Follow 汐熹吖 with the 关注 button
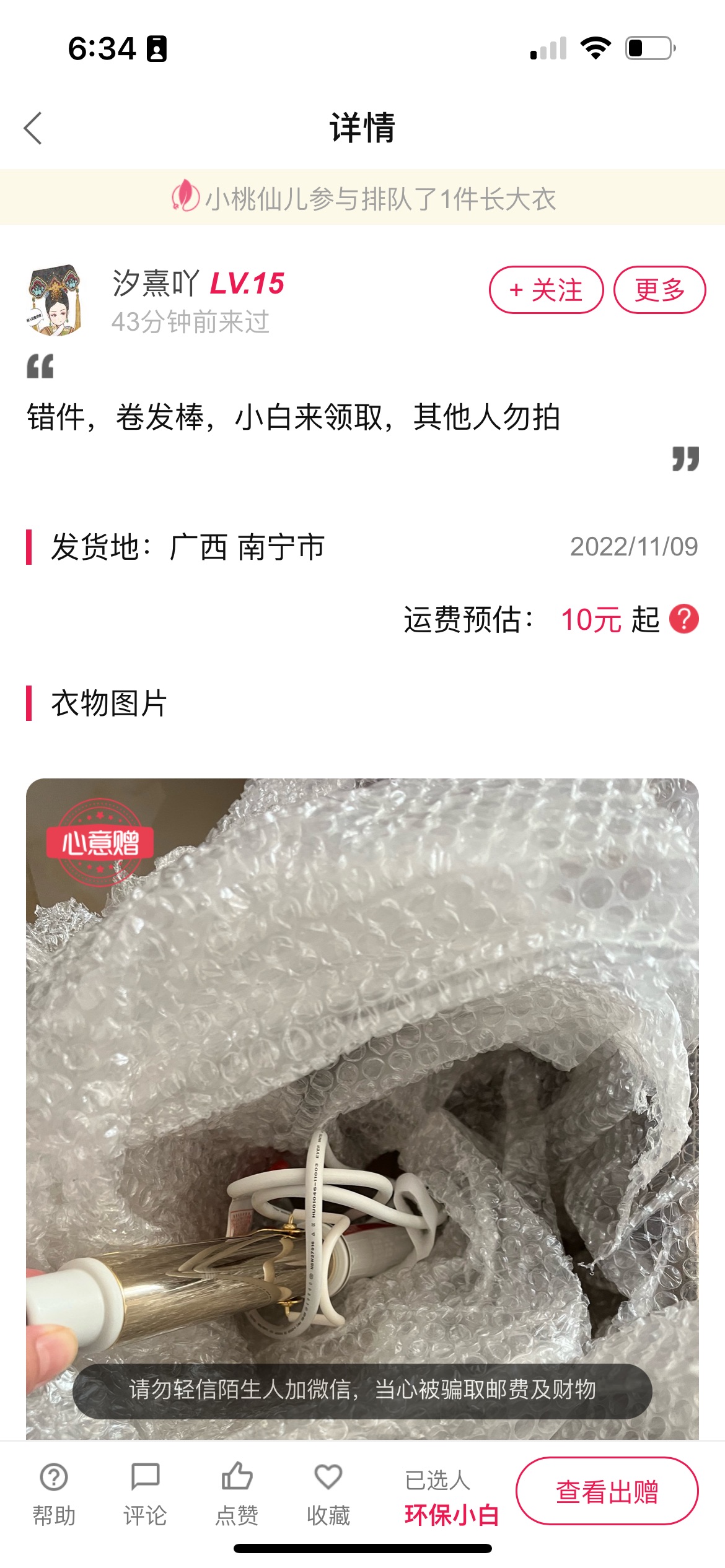725x1568 pixels. 546,290
